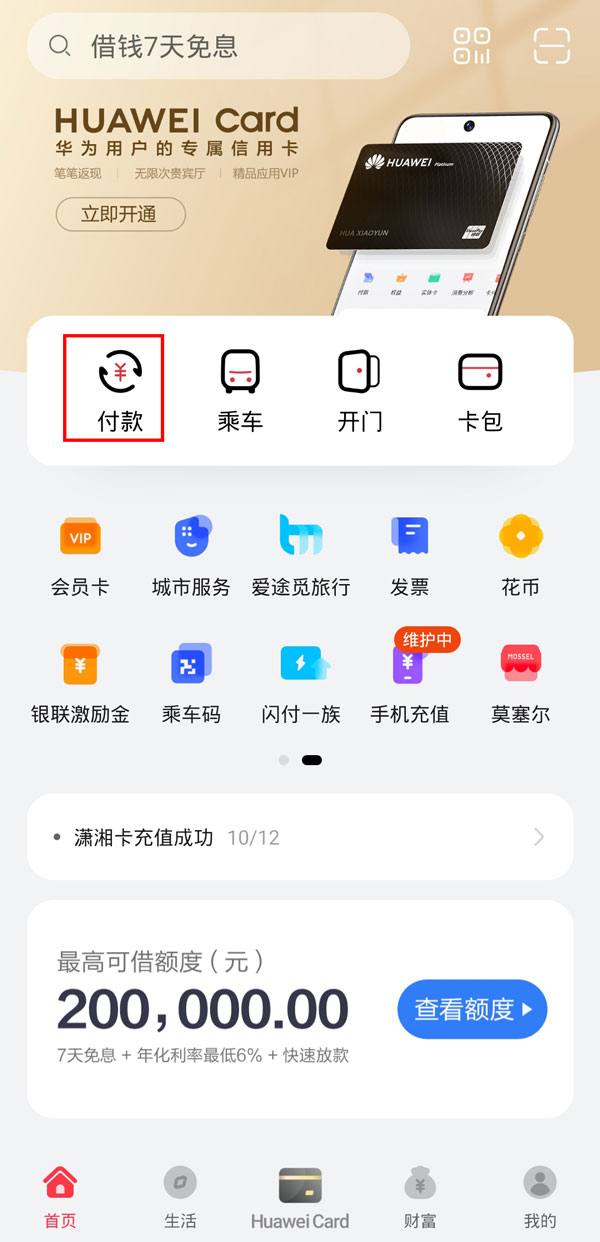The height and width of the screenshot is (1242, 600).
Task: Open 乘车码
Action: point(191,682)
